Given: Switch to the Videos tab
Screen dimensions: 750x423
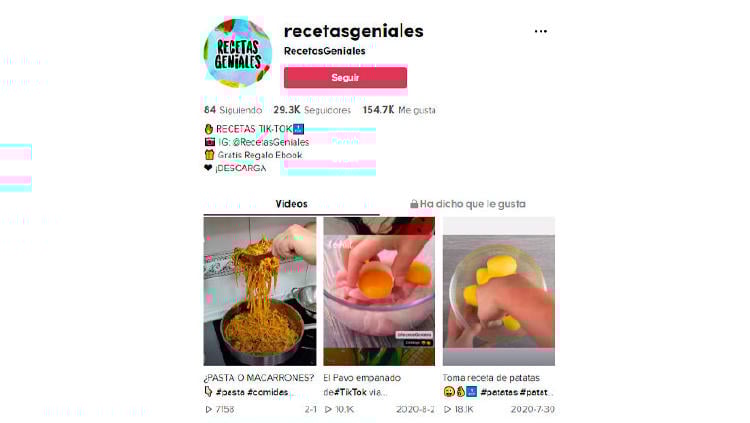Looking at the screenshot, I should point(291,204).
